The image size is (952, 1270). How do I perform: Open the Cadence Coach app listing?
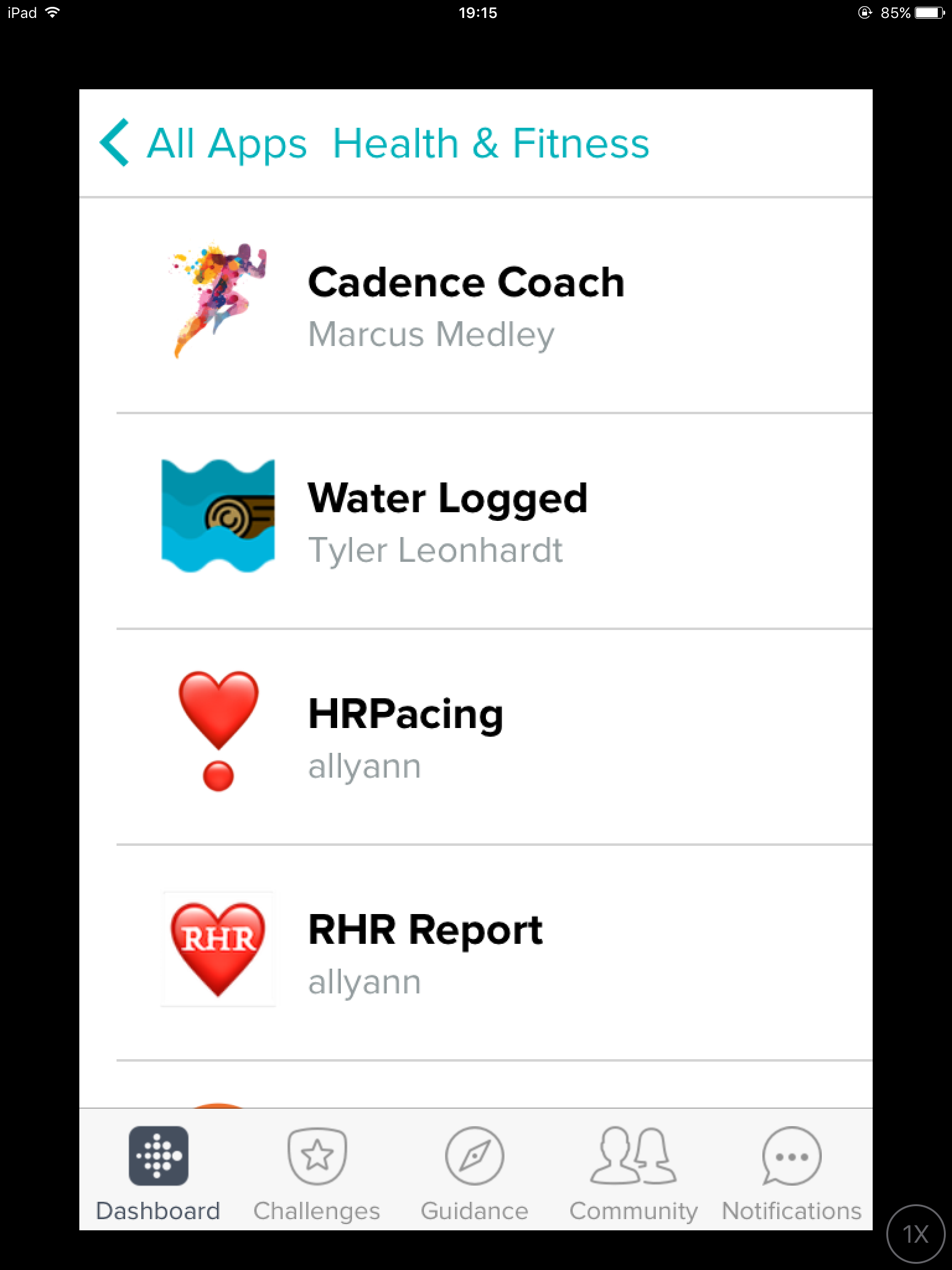tap(465, 305)
